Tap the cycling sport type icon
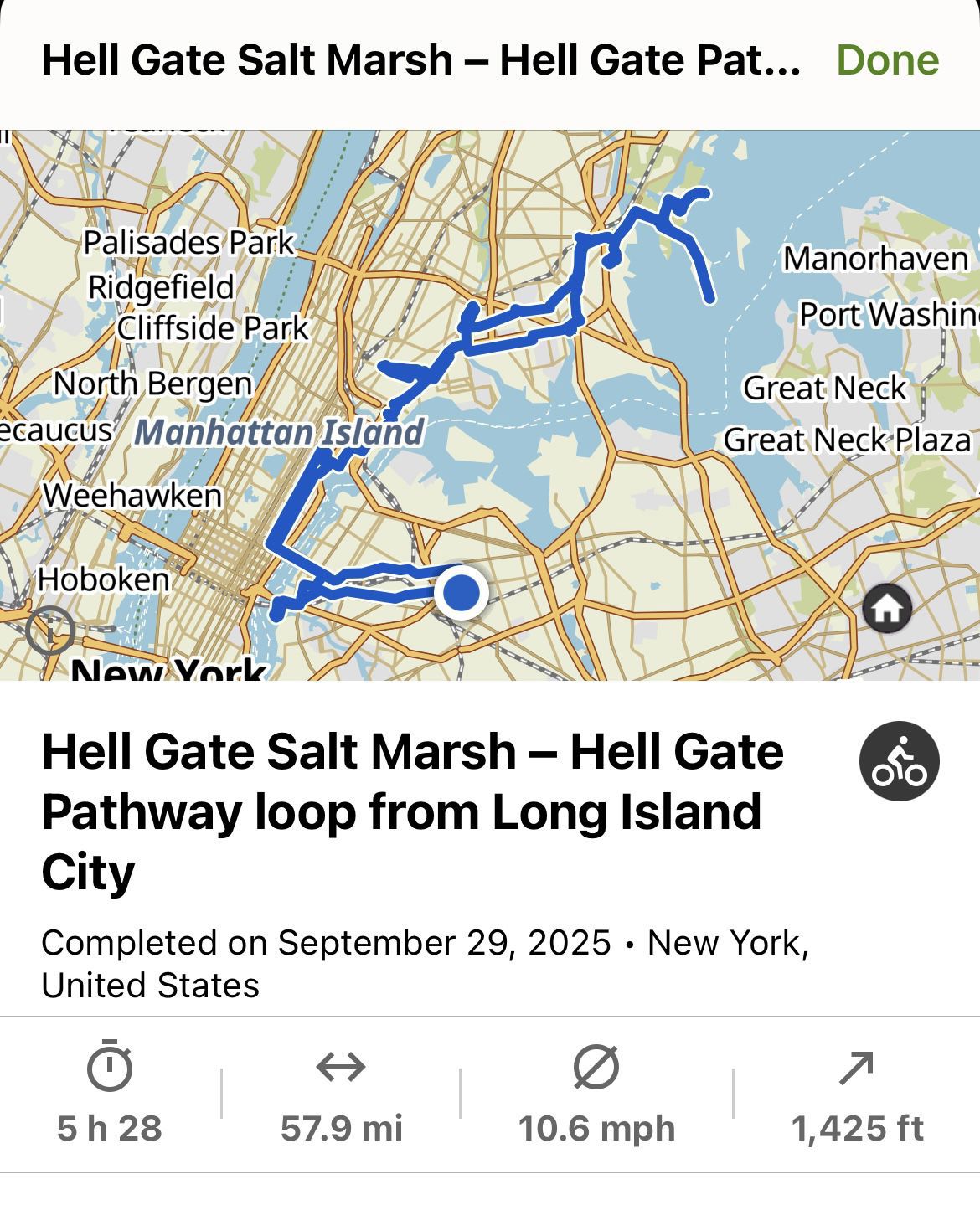 pos(899,761)
